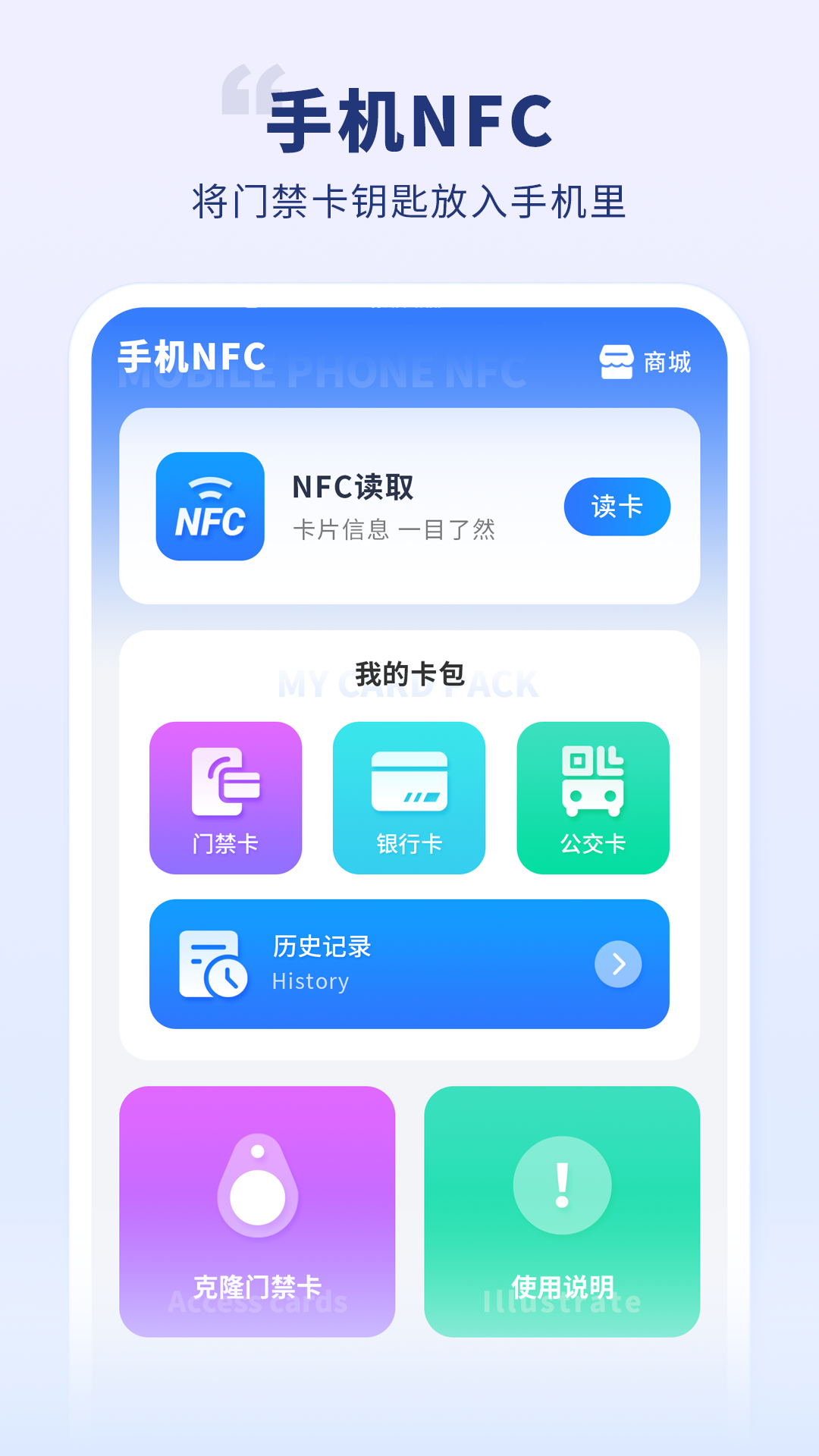Tap the keyfob icon on 克隆门禁卡
The width and height of the screenshot is (819, 1456).
[x=258, y=1187]
